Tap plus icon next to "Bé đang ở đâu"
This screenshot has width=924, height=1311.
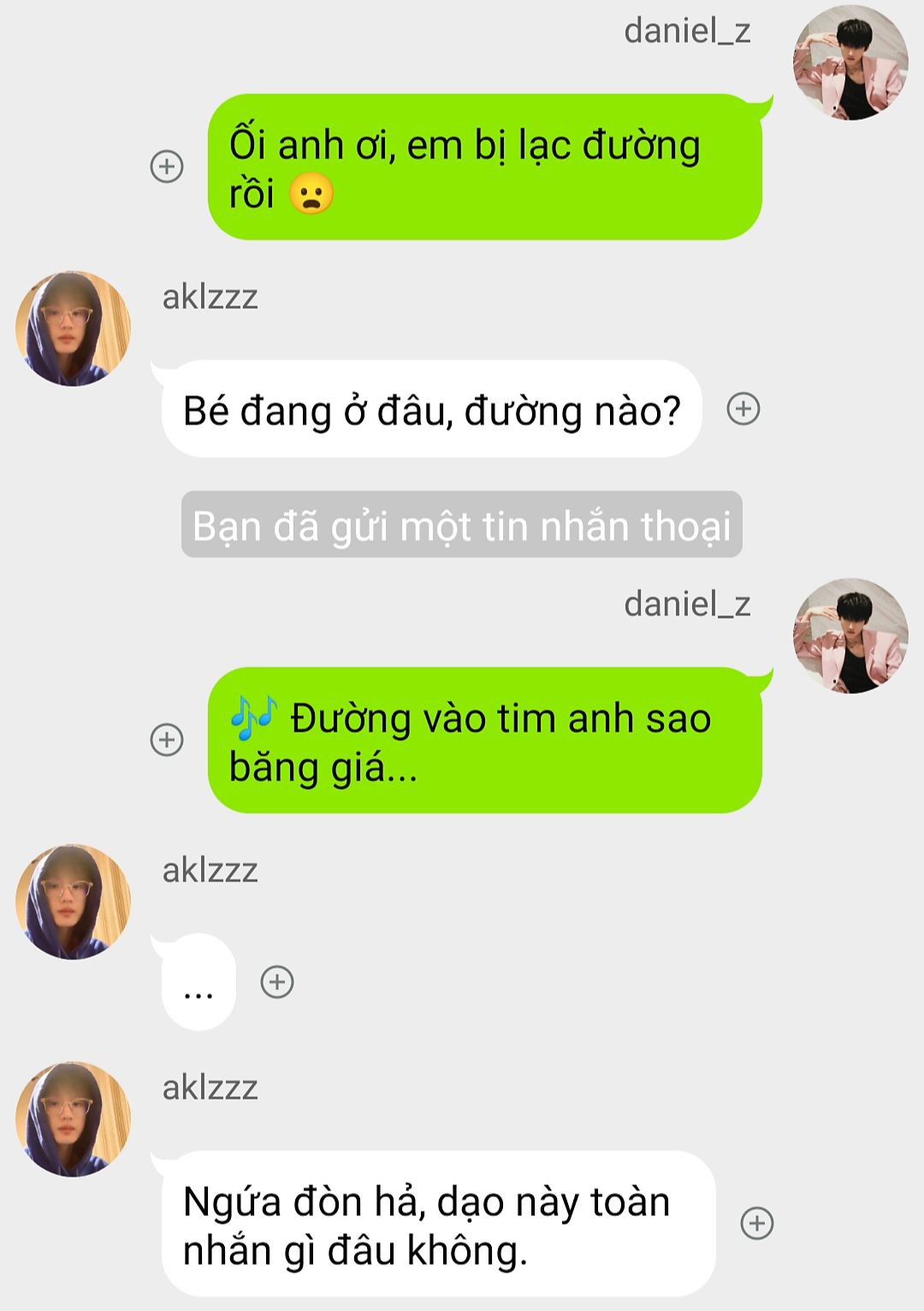point(743,409)
